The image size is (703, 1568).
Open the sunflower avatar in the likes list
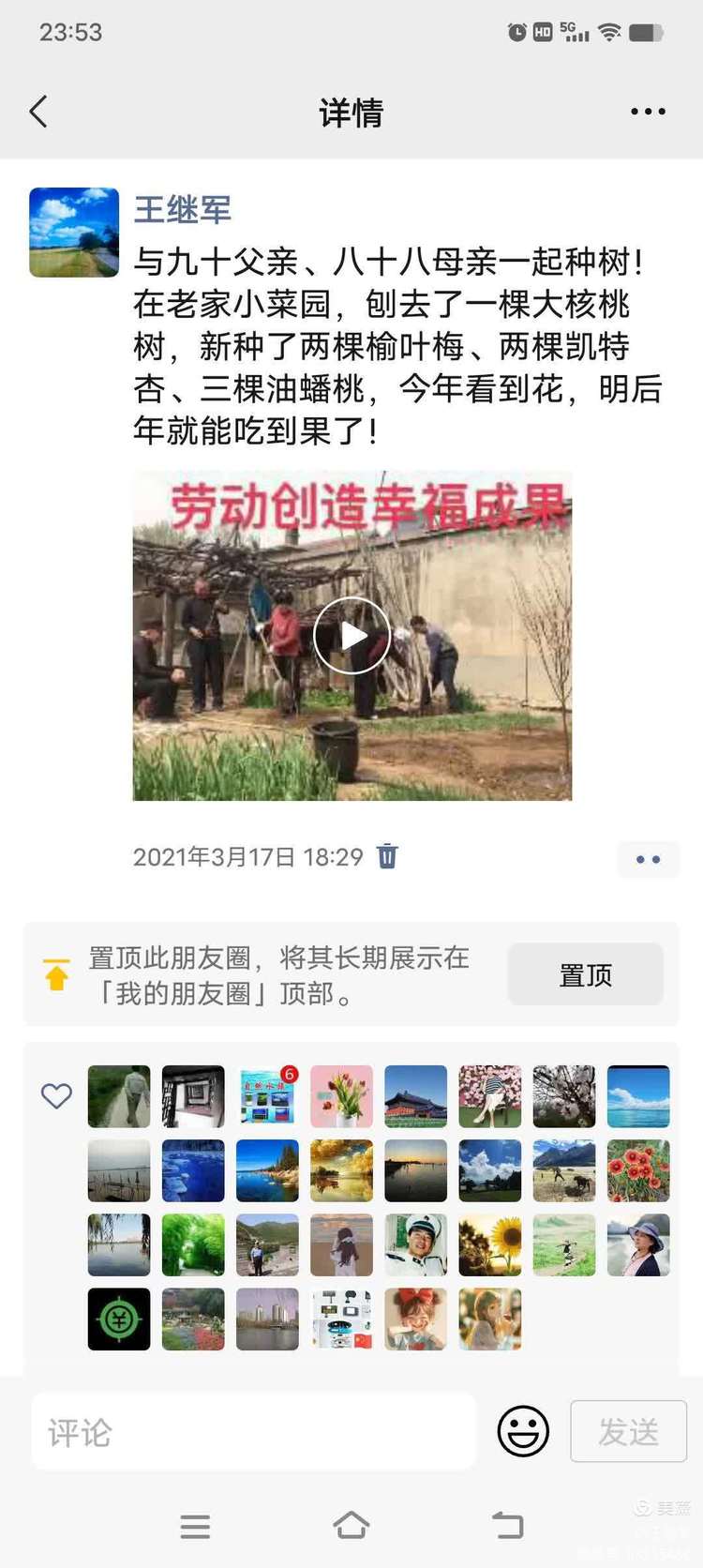point(489,1244)
